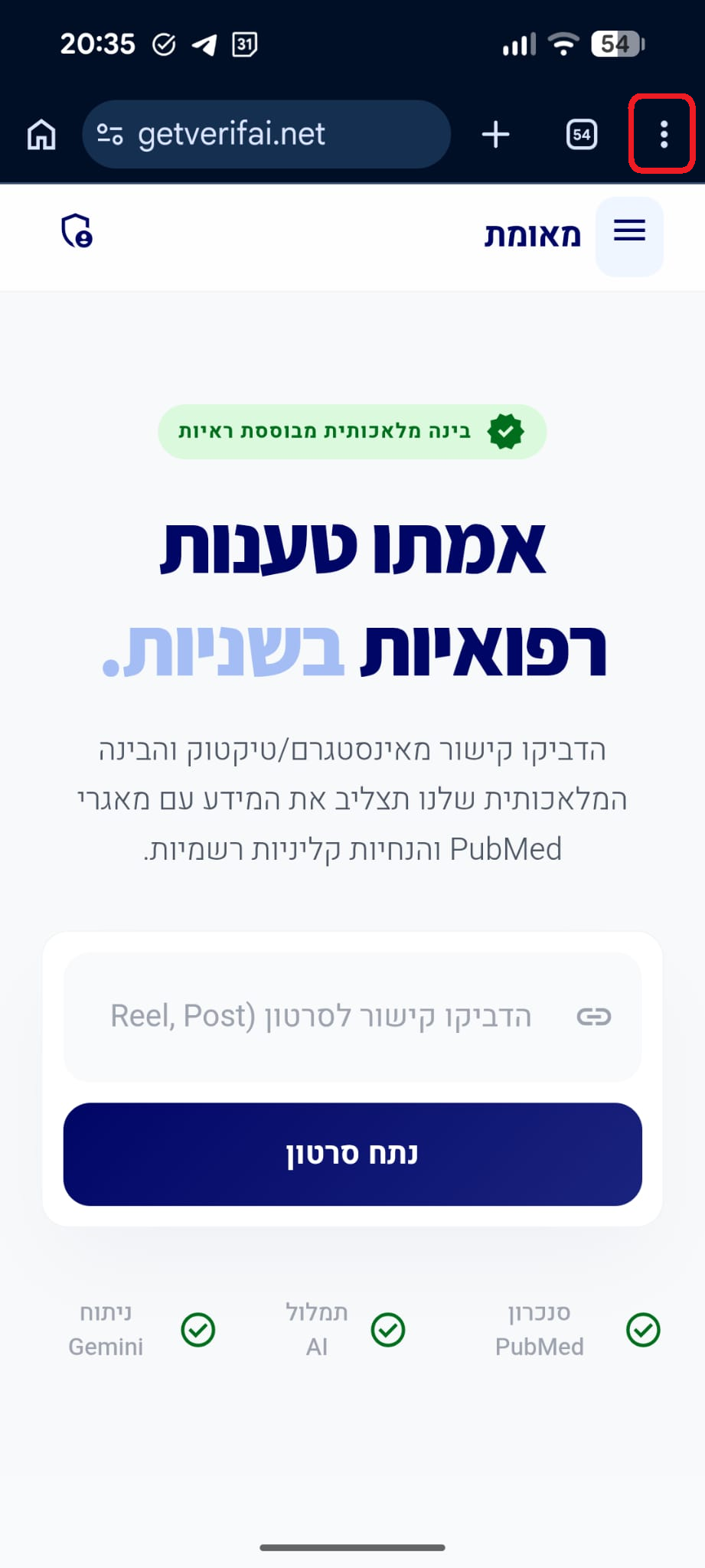Tap the green verified badge icon
This screenshot has height=1568, width=705.
(505, 431)
